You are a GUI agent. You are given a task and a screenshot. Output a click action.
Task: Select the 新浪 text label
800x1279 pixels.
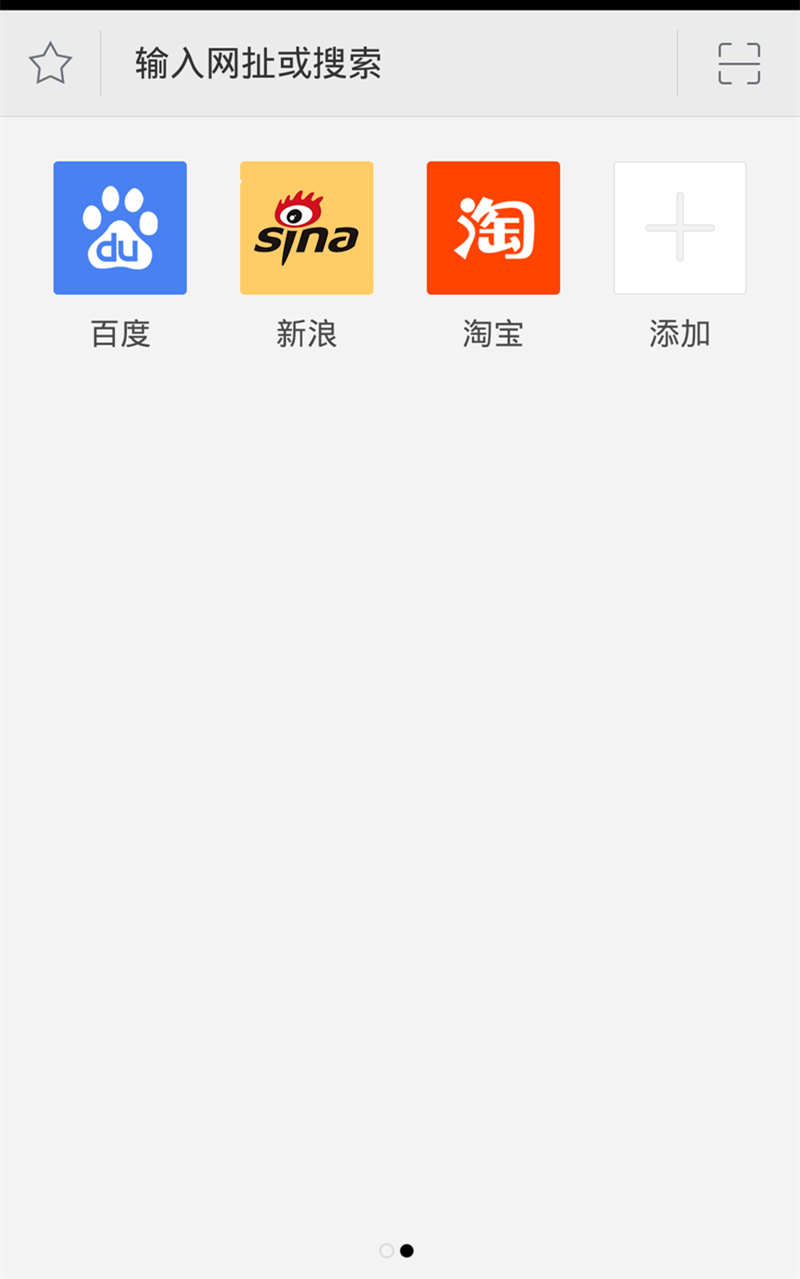click(x=306, y=334)
